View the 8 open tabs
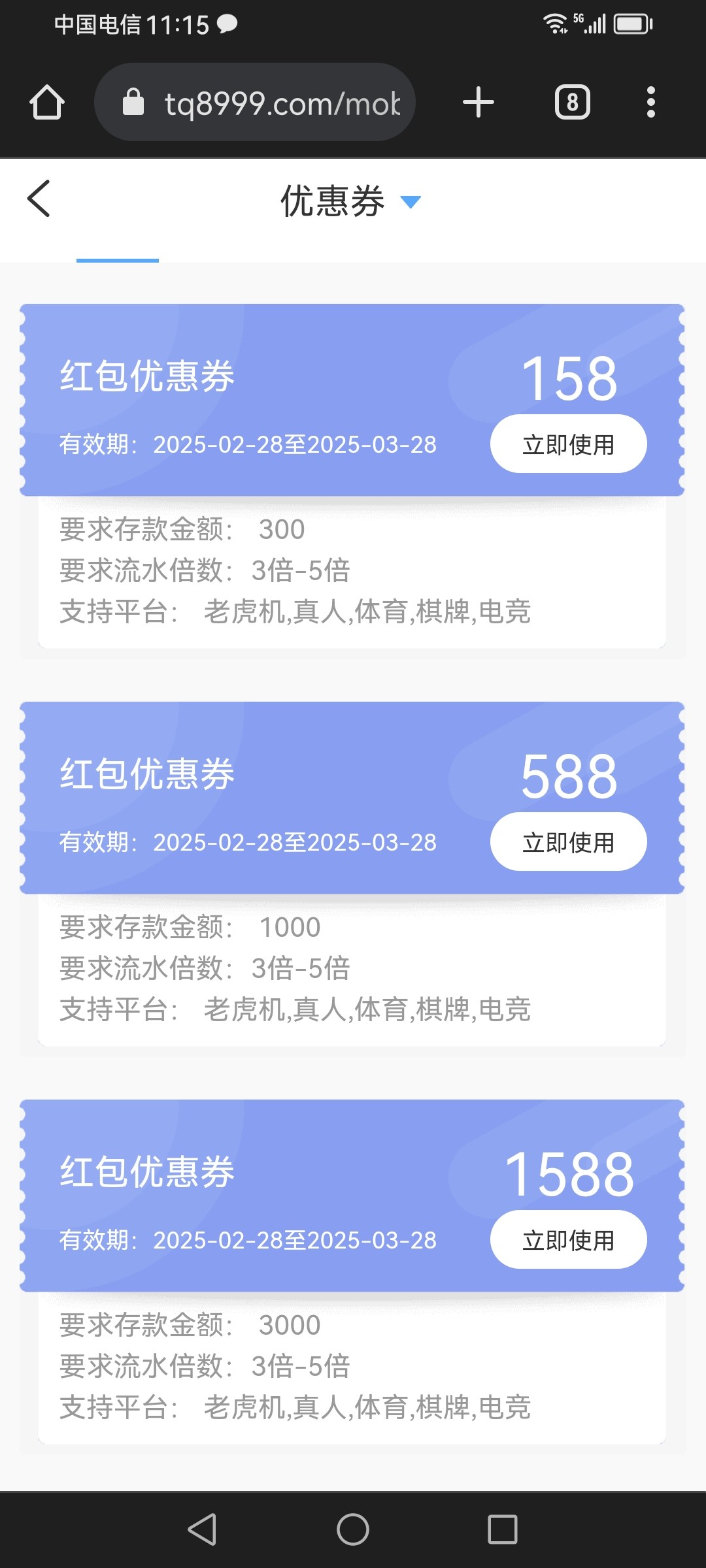The height and width of the screenshot is (1568, 706). 573,103
